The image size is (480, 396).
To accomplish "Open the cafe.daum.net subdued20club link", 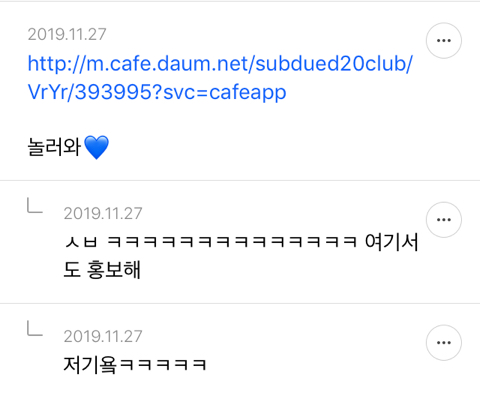I will [x=220, y=77].
